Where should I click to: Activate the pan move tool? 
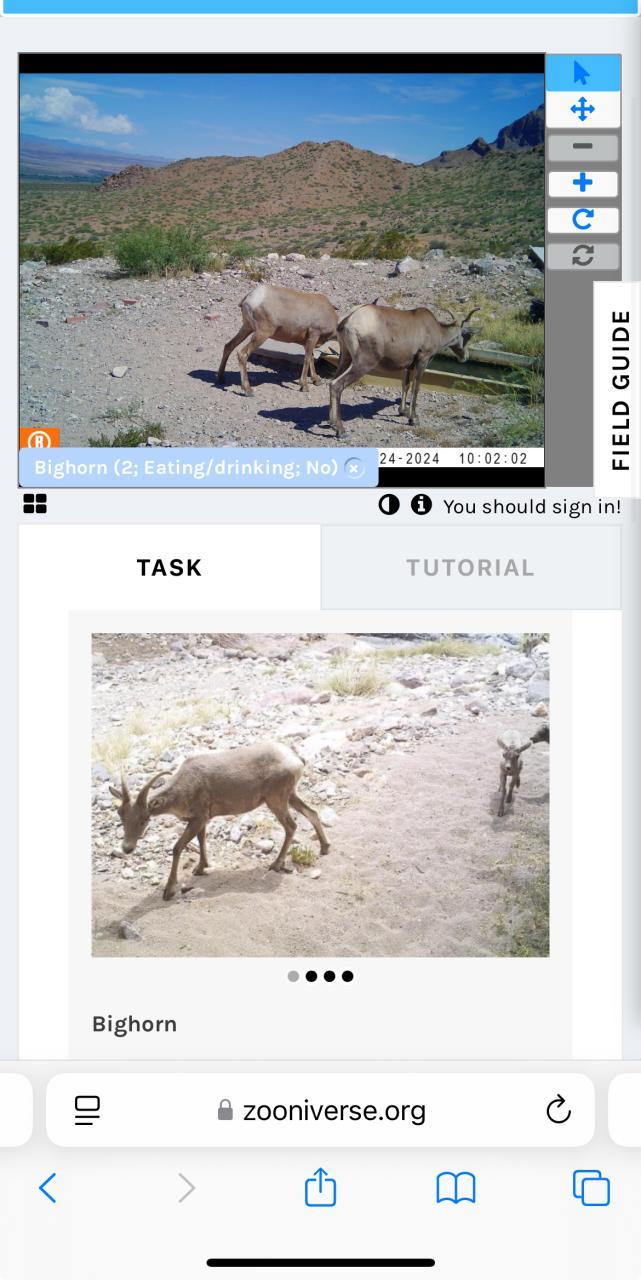(x=582, y=109)
